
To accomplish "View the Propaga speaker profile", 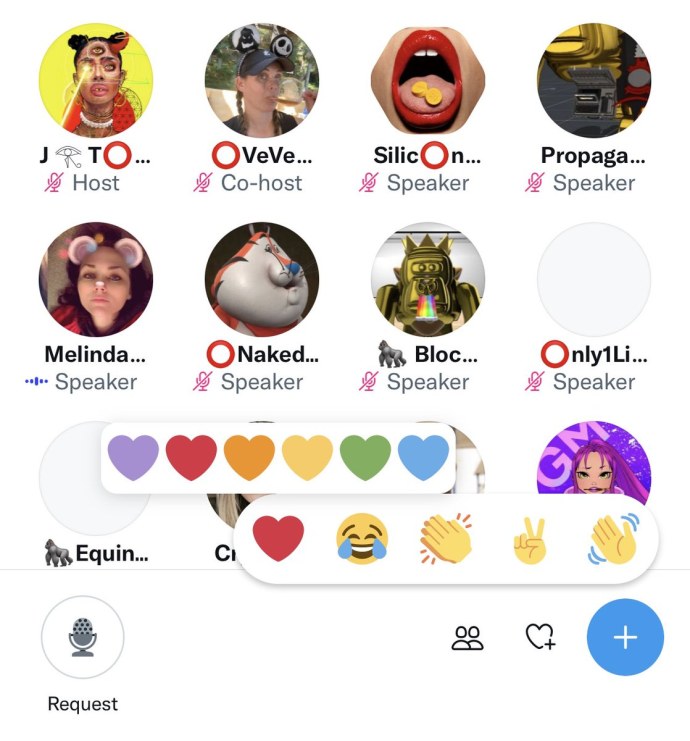I will 594,79.
